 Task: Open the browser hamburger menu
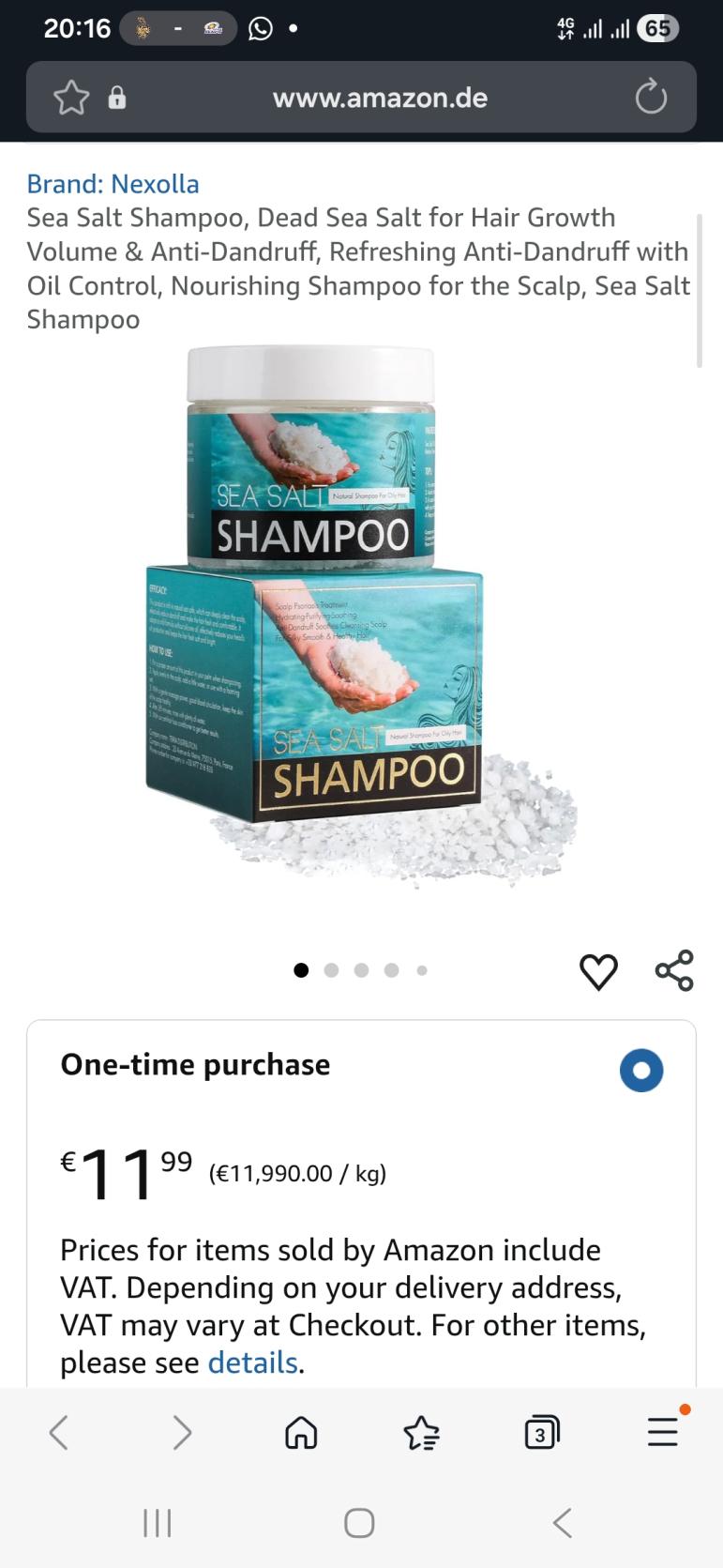coord(663,1433)
